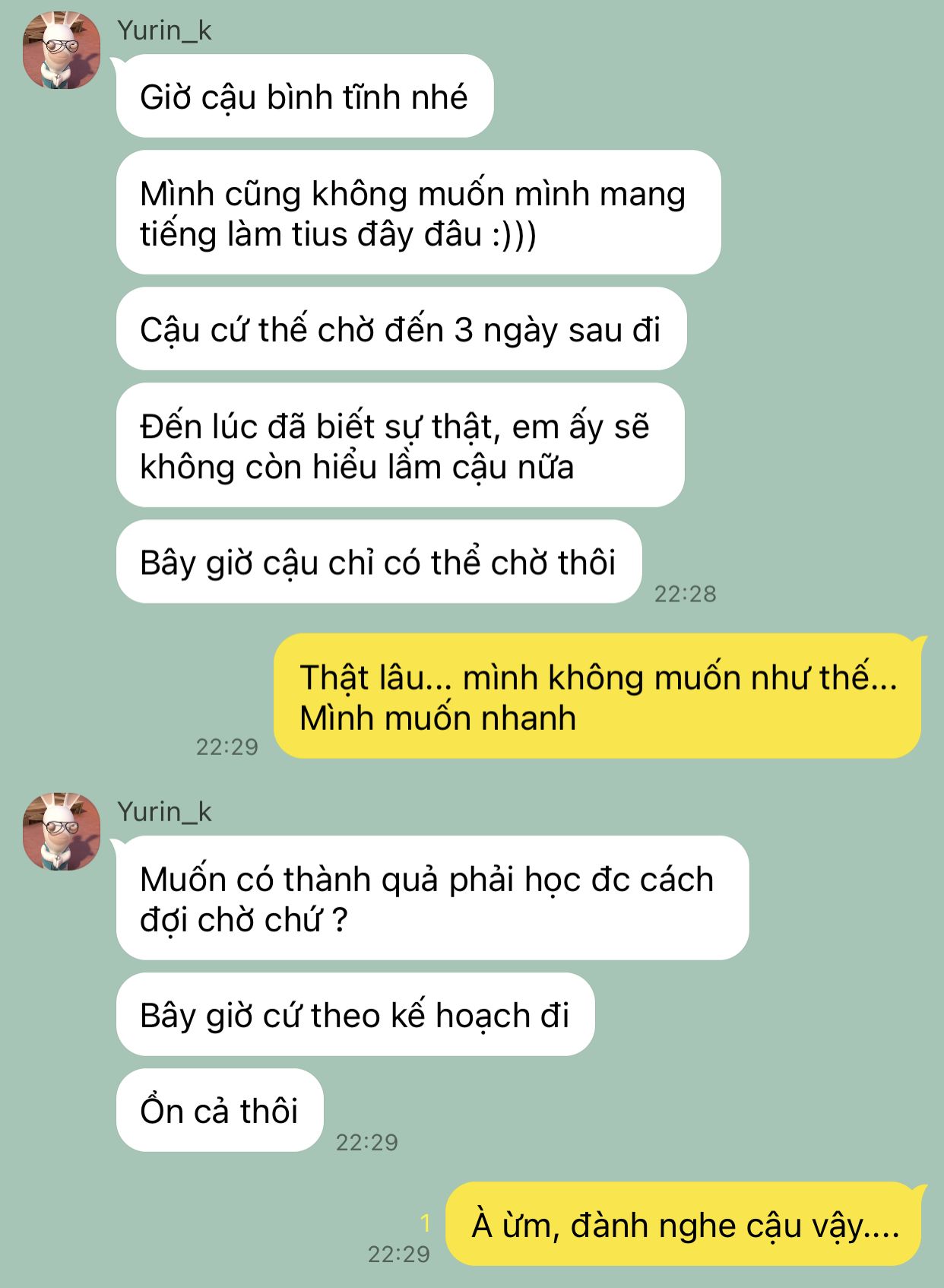Open Yurin_k's avatar beside "Muốn có thành quả" message
Viewport: 944px width, 1288px height.
pos(62,832)
